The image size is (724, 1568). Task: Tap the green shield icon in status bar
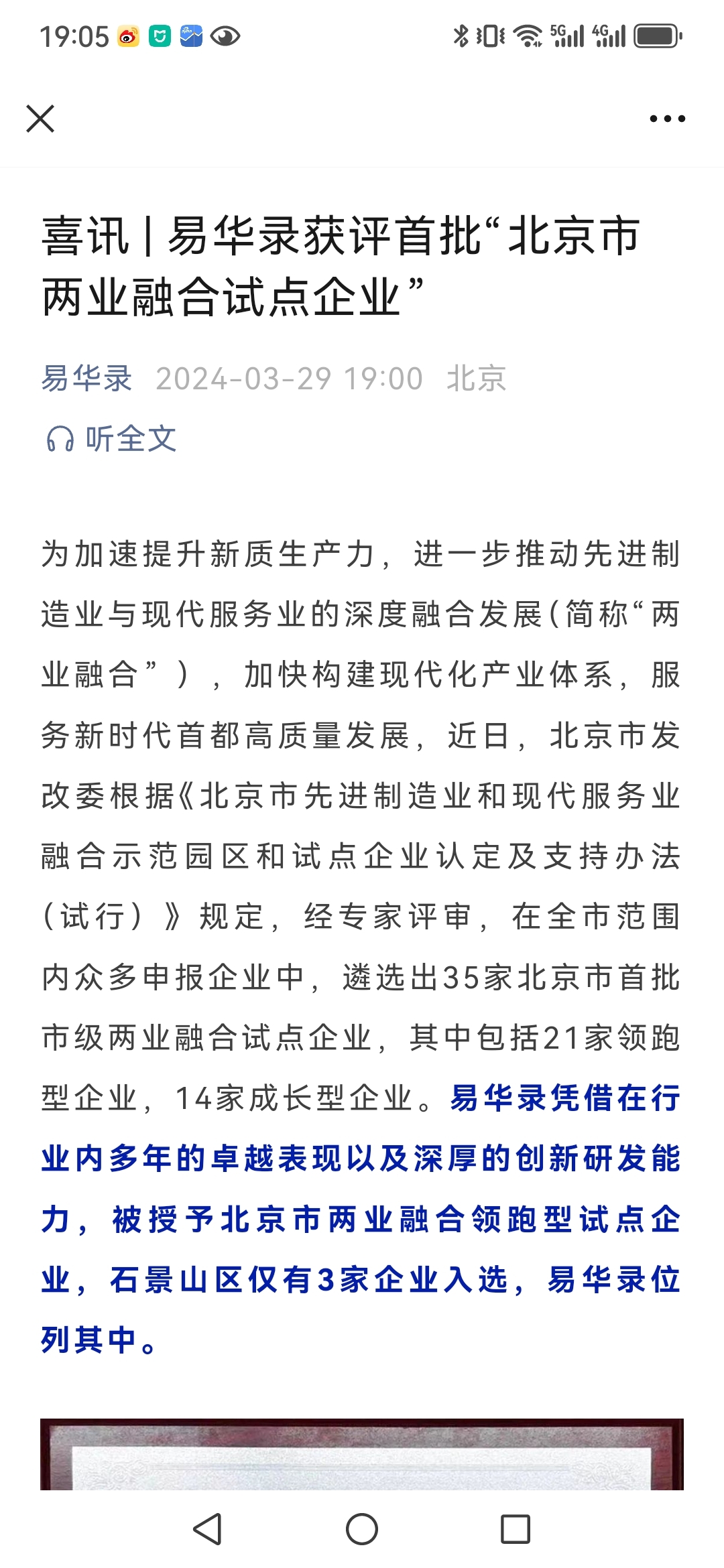click(x=160, y=36)
